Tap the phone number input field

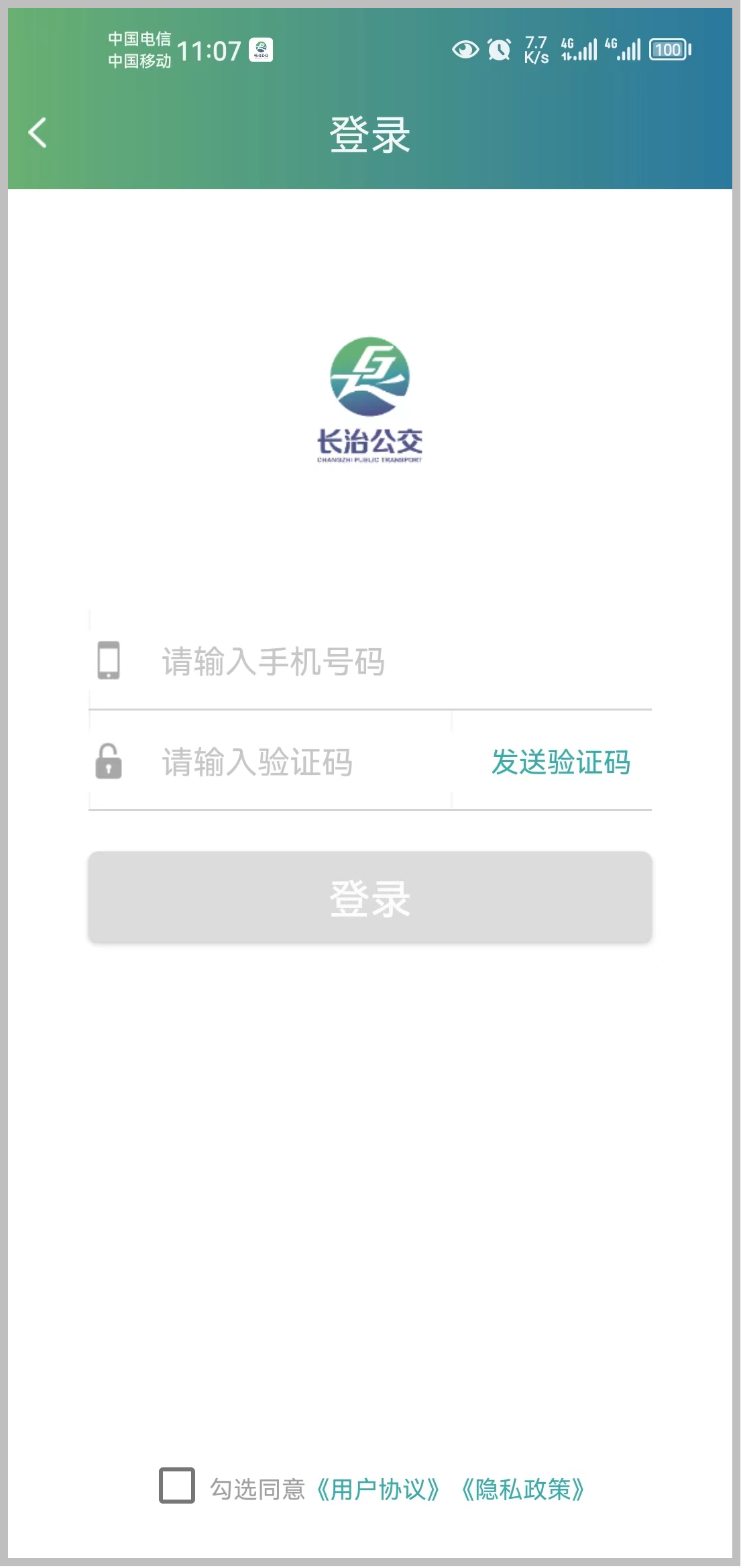(369, 661)
